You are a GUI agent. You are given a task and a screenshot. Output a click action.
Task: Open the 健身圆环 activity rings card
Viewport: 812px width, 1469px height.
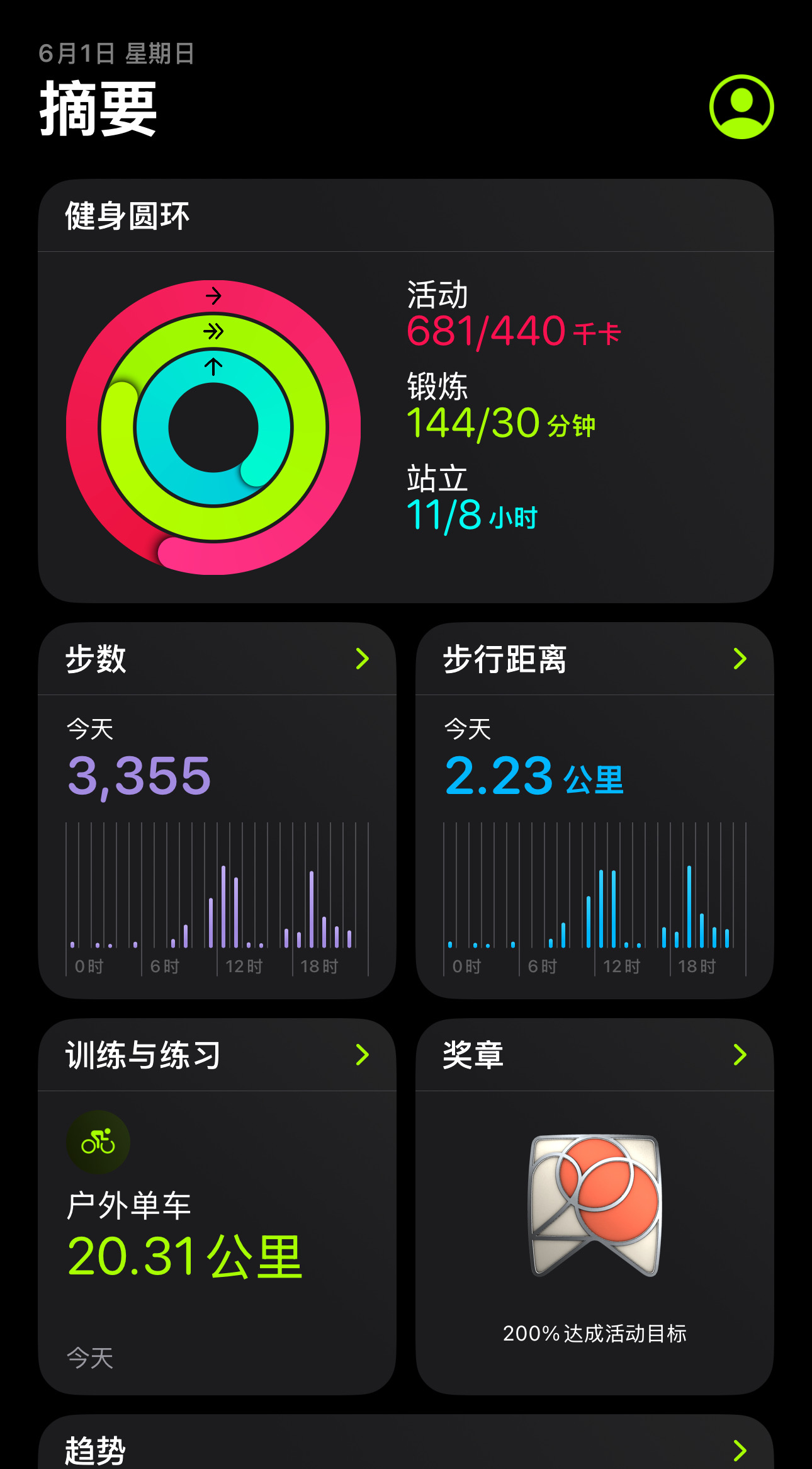[406, 391]
